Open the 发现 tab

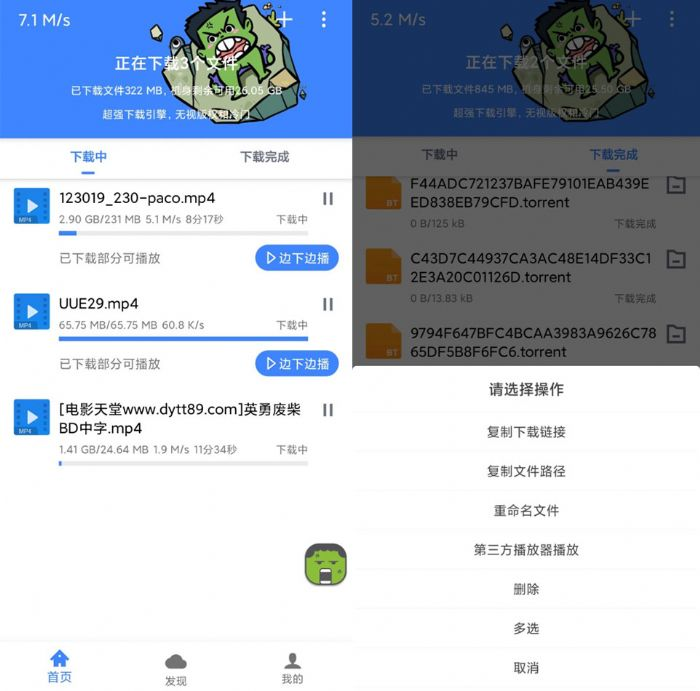176,668
